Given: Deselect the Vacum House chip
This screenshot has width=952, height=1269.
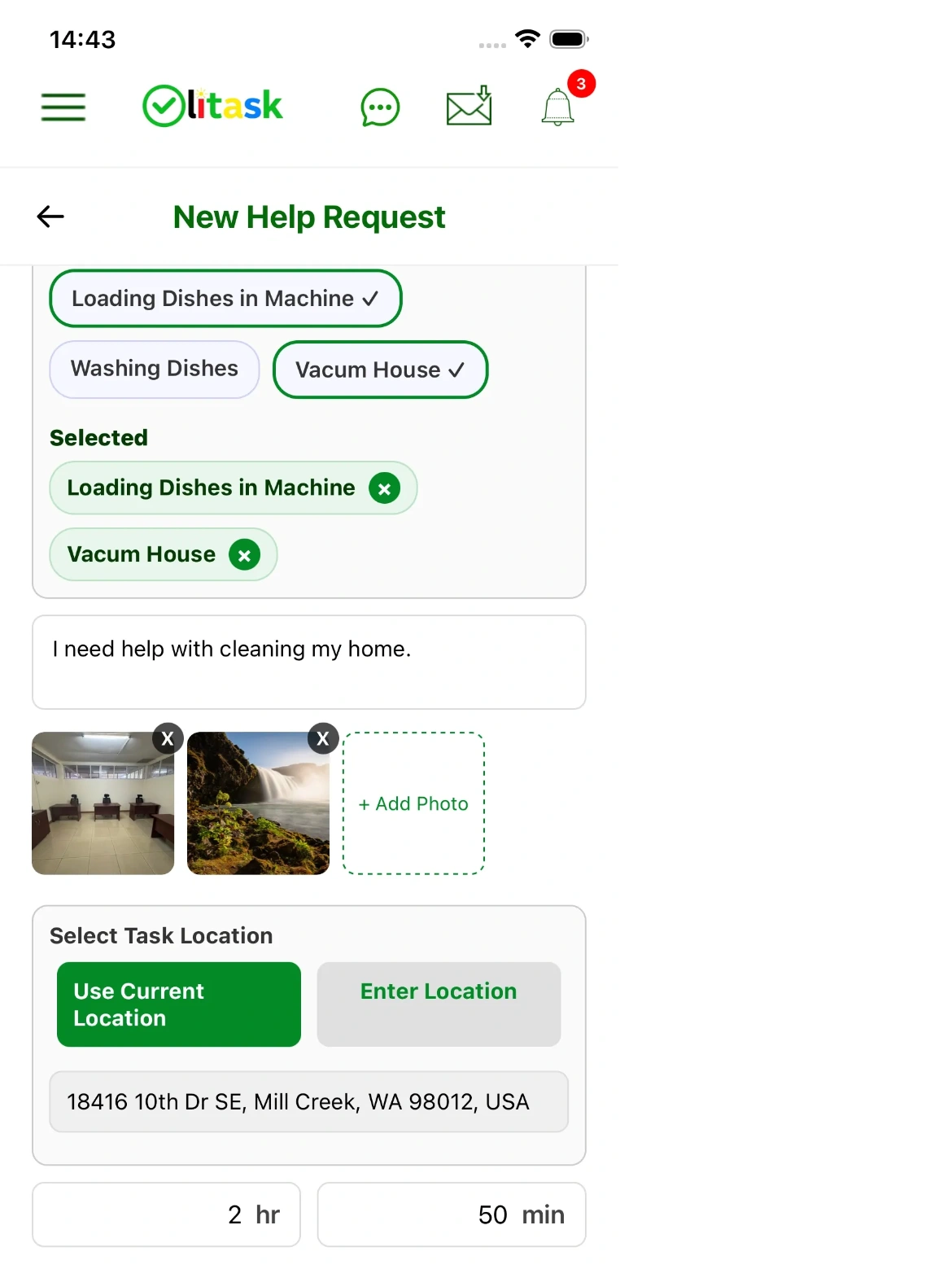Looking at the screenshot, I should [380, 370].
